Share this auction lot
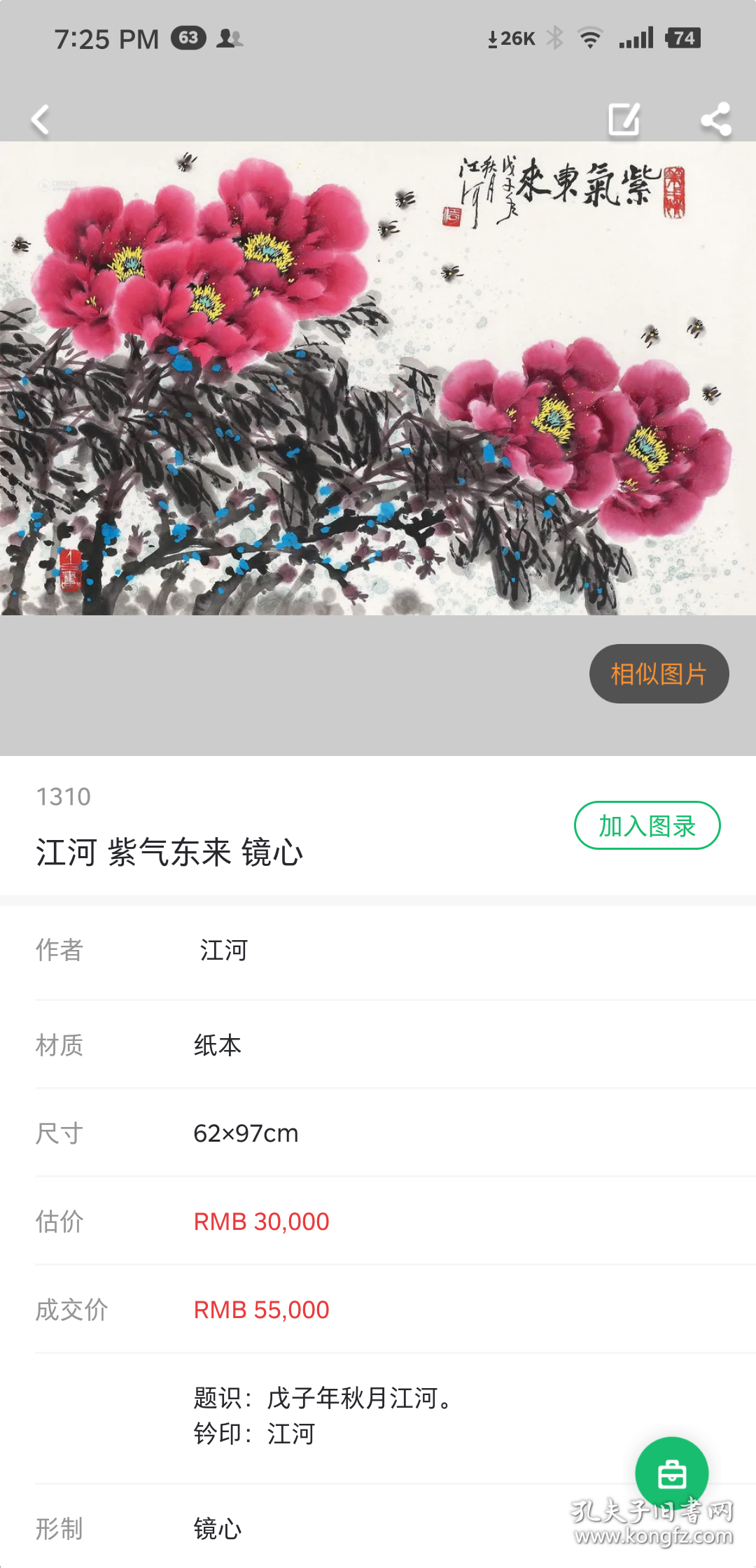Image resolution: width=756 pixels, height=1568 pixels. pyautogui.click(x=715, y=119)
